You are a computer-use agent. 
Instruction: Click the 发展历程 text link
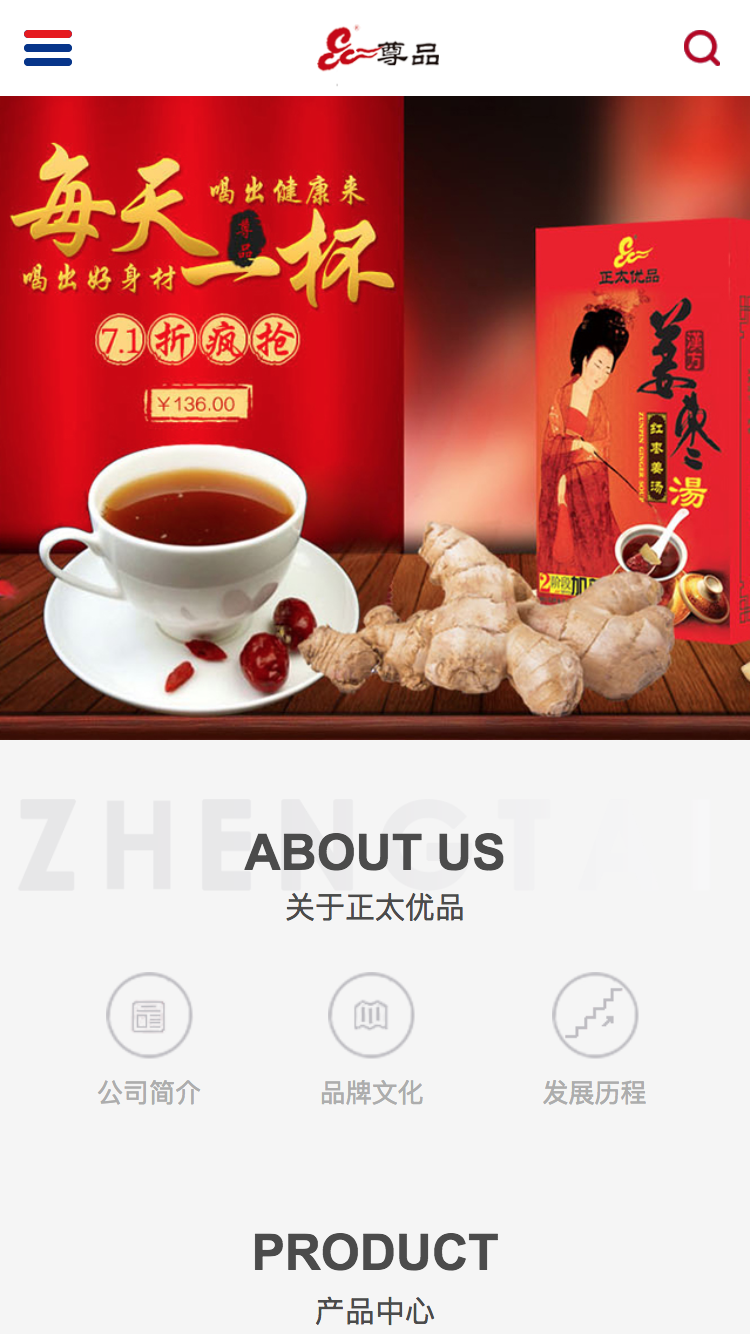coord(596,1093)
